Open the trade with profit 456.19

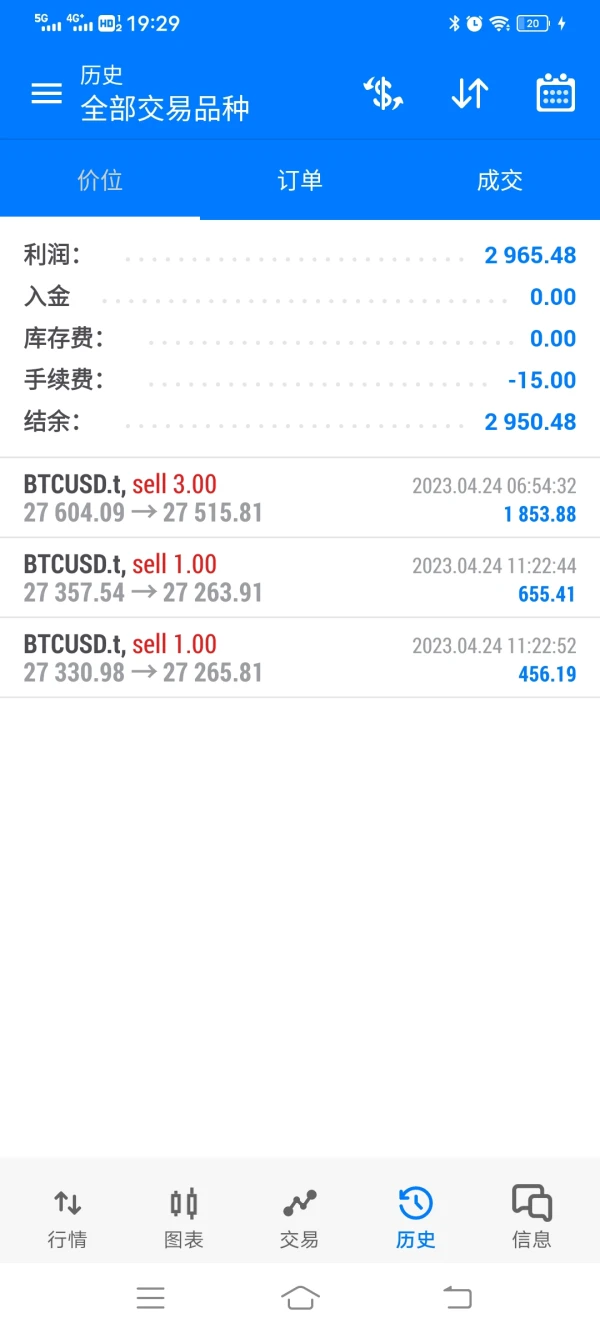coord(300,658)
